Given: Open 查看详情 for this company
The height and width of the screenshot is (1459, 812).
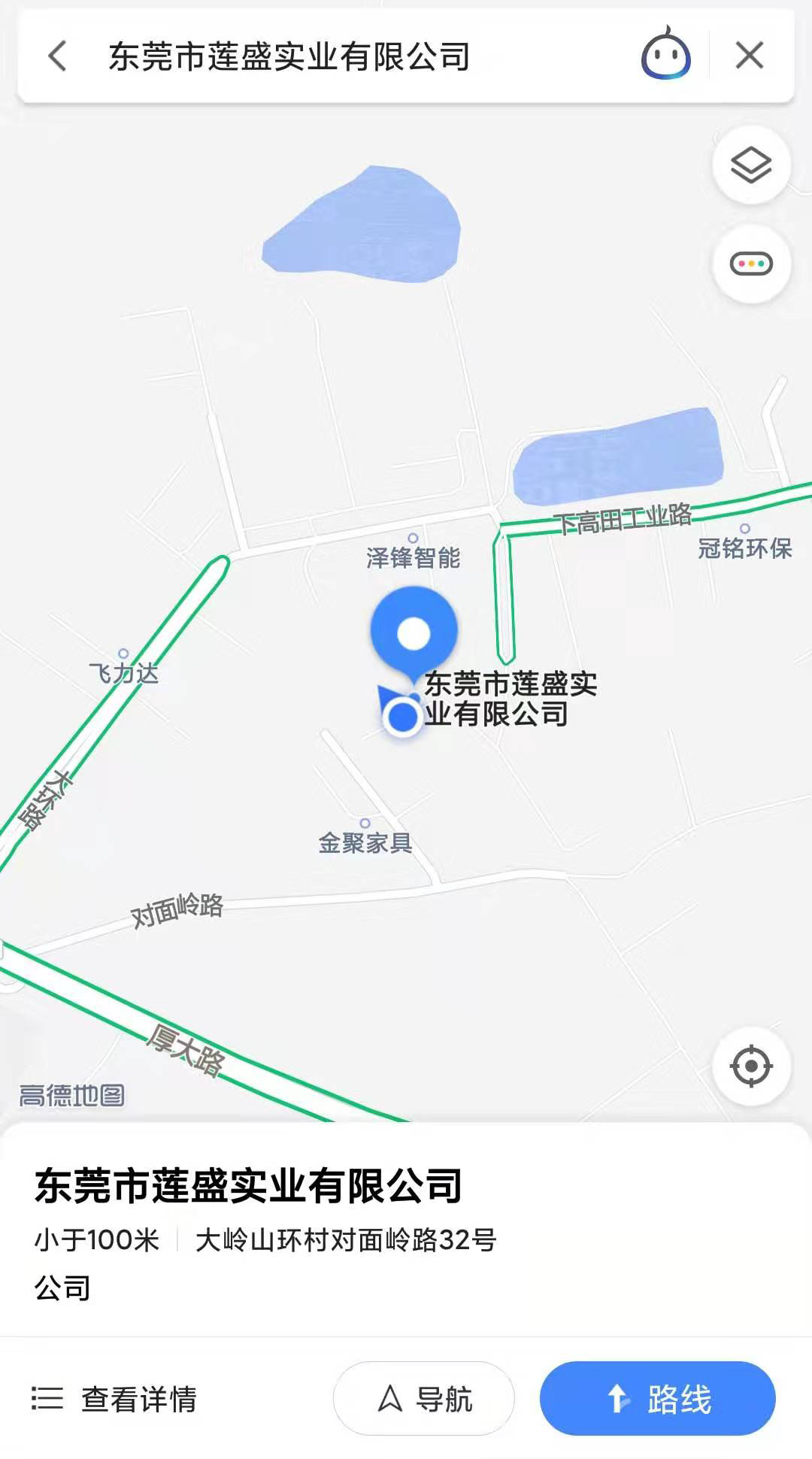Looking at the screenshot, I should point(114,1399).
